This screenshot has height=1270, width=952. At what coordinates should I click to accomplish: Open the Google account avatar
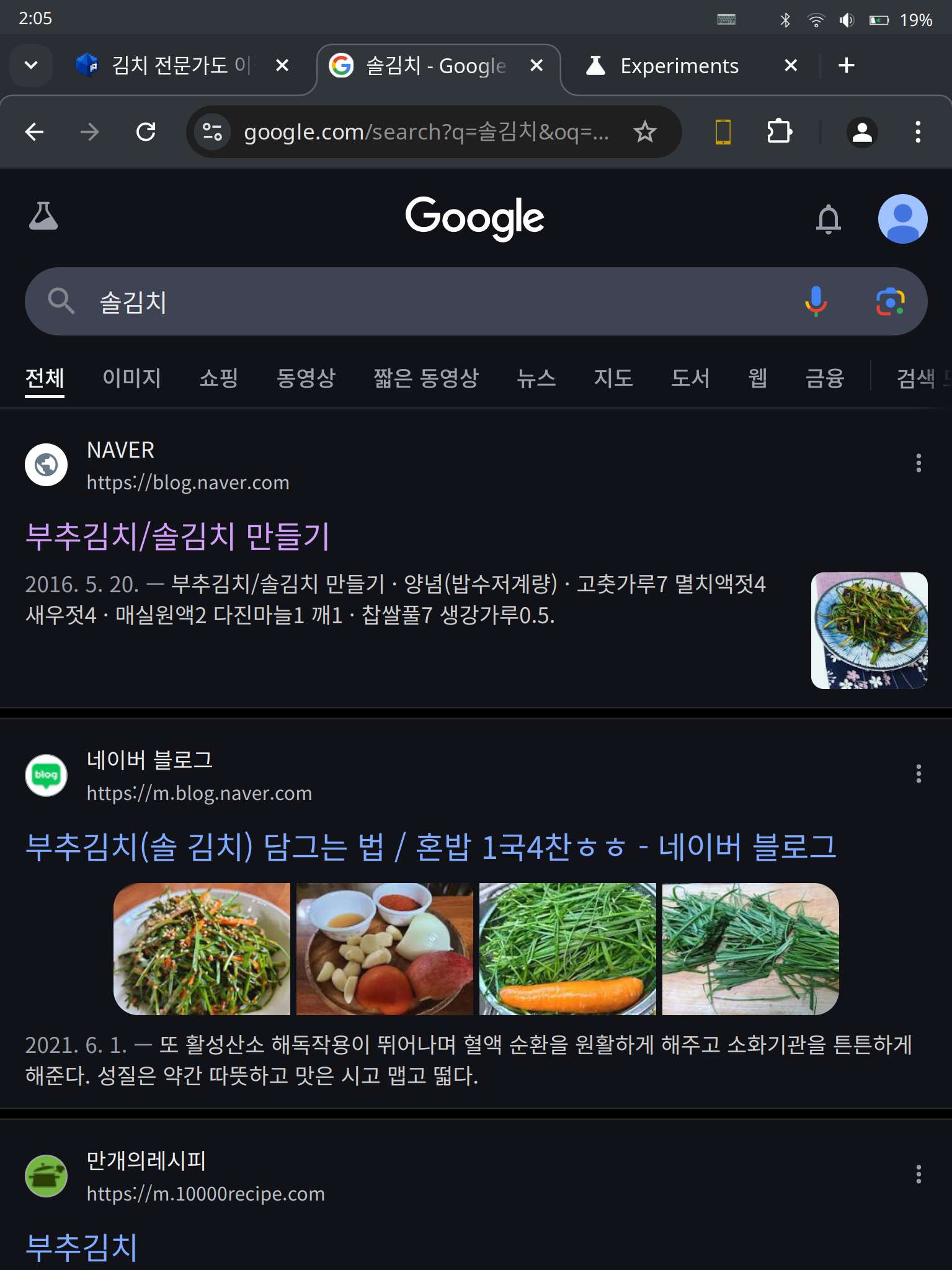pos(902,219)
